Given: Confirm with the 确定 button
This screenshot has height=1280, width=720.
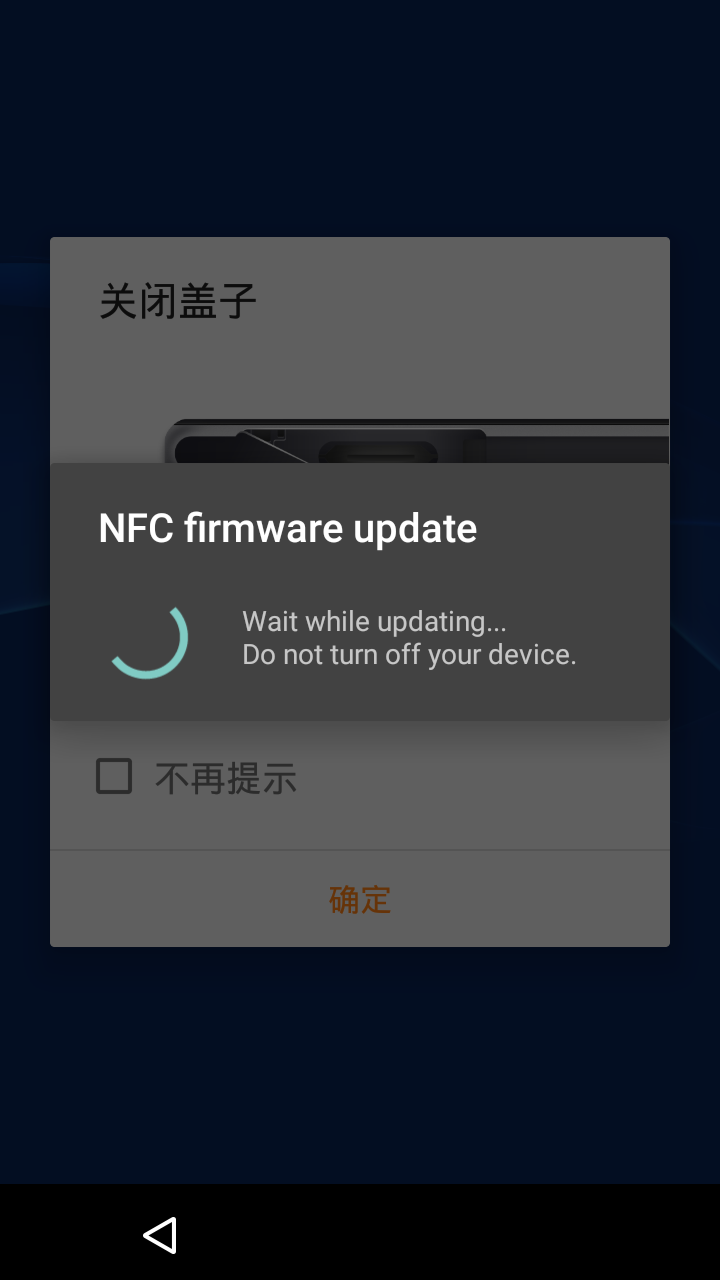Looking at the screenshot, I should tap(360, 899).
